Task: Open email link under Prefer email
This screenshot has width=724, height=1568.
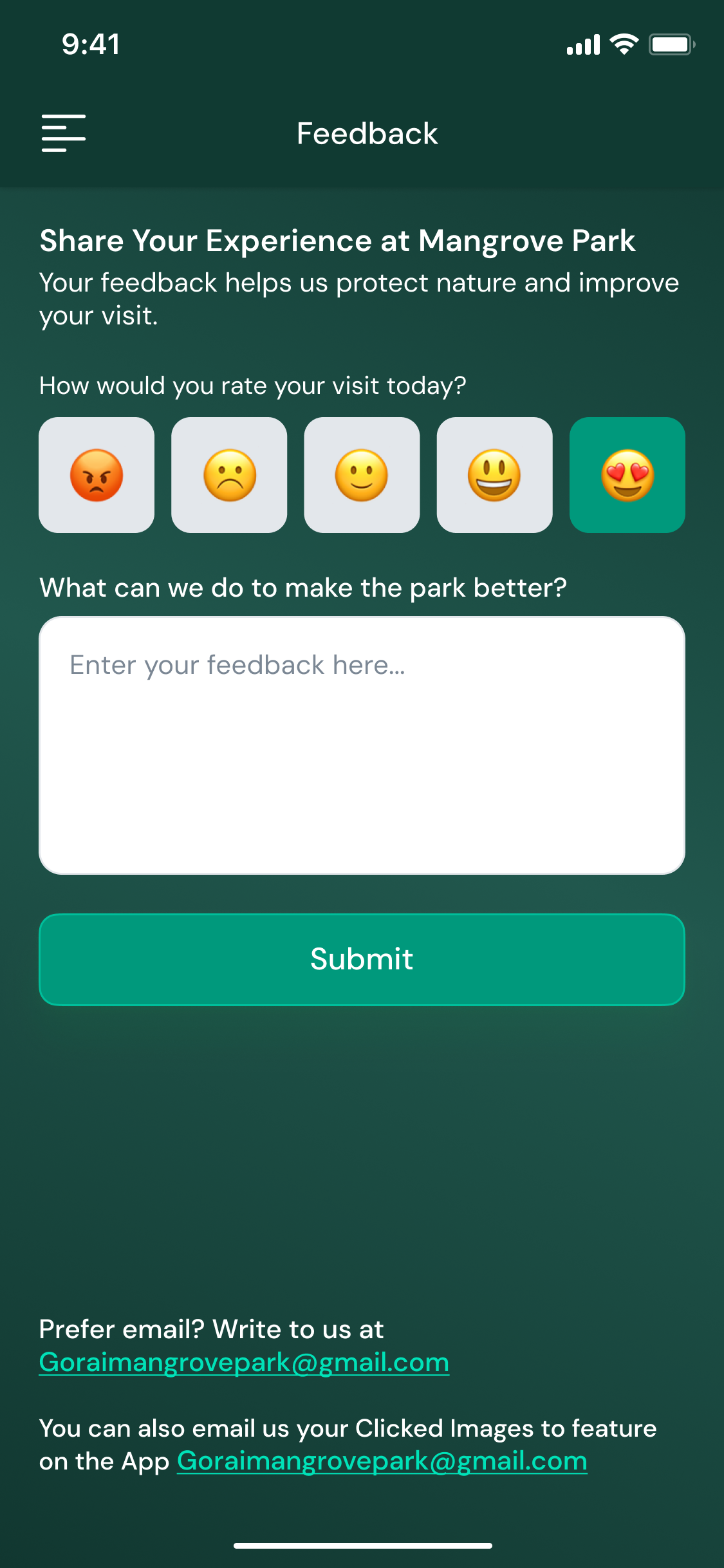Action: tap(244, 1362)
